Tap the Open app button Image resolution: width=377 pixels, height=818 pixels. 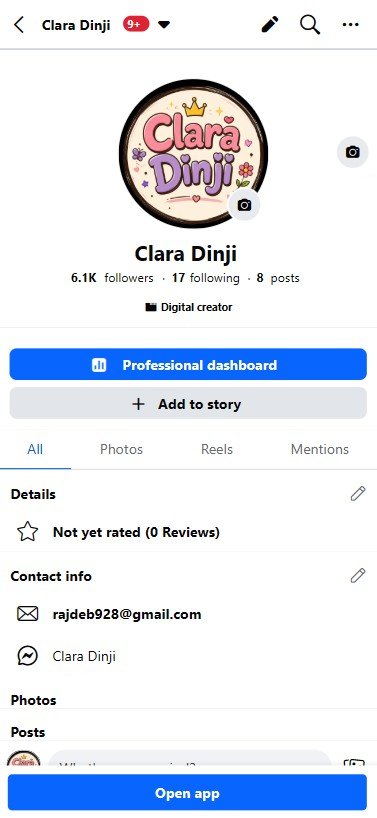tap(188, 793)
